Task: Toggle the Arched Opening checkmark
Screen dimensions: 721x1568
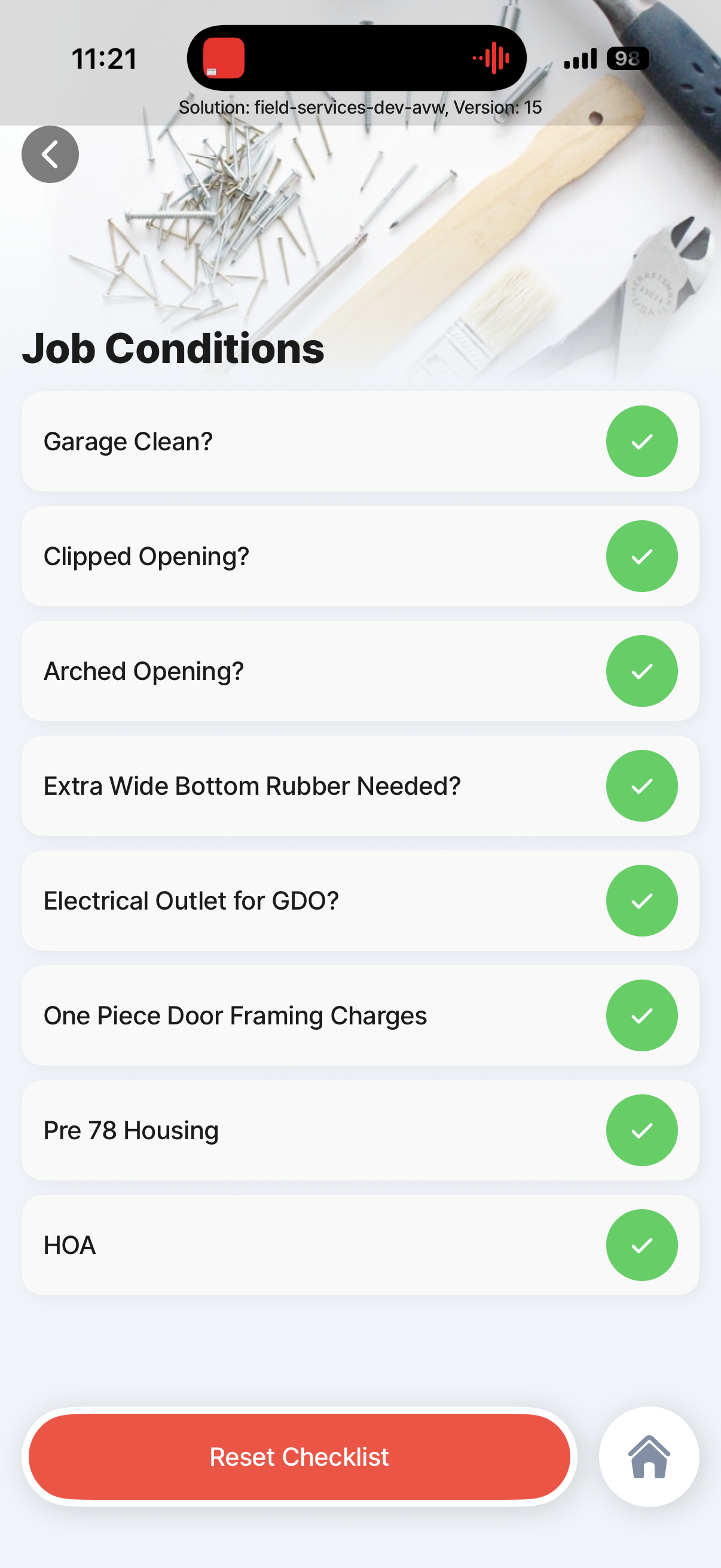Action: 641,671
